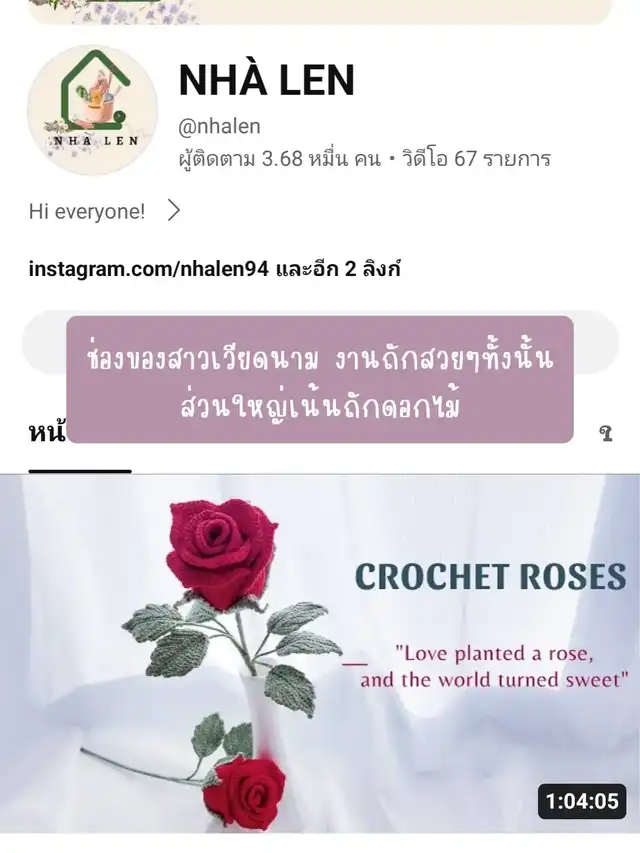Expand the "Hi everyone!" channel description
Screen dimensions: 640x853
[x=104, y=211]
